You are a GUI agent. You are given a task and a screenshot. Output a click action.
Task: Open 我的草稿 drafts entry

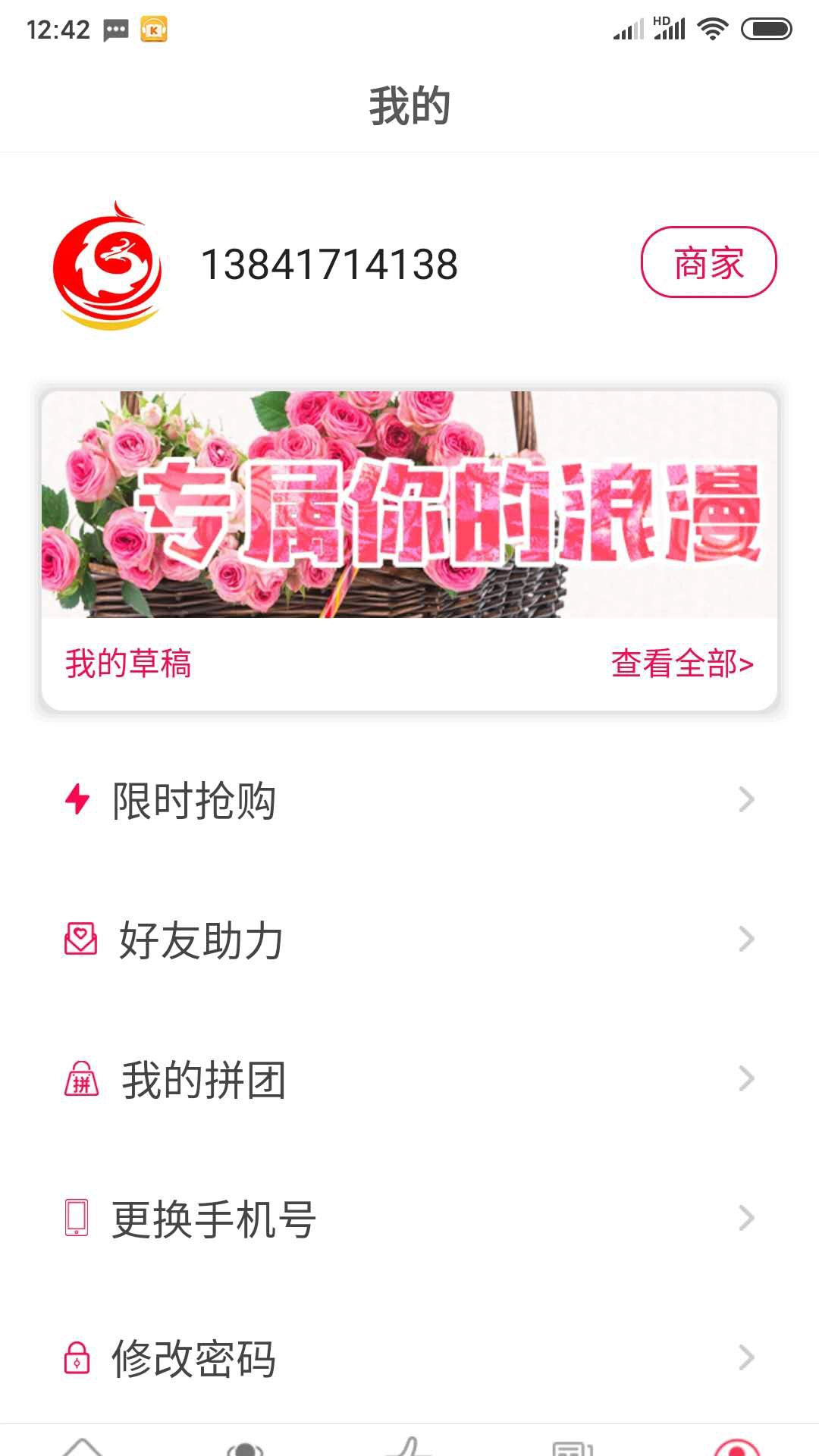(x=127, y=664)
